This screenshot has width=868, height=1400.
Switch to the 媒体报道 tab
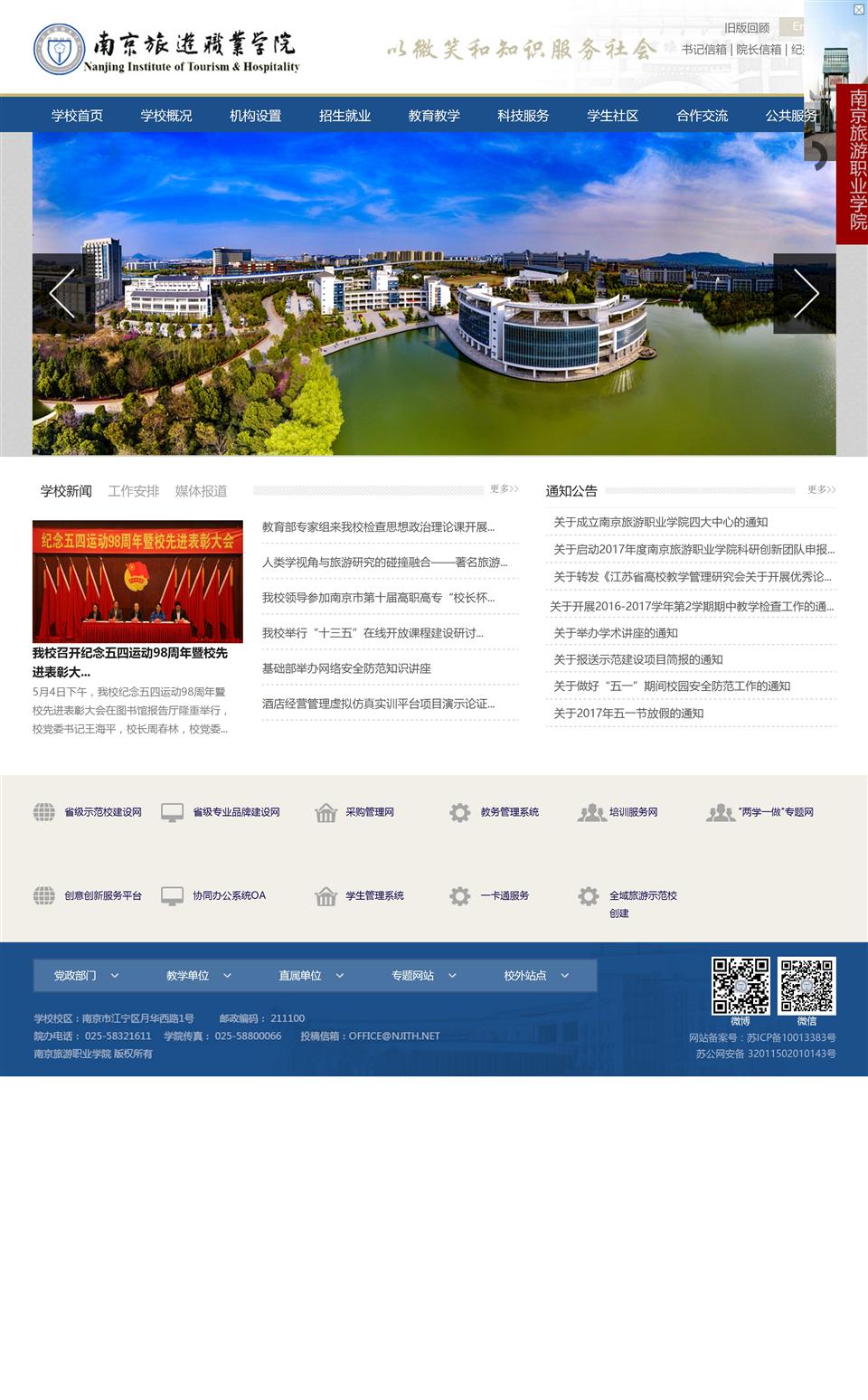(x=201, y=491)
